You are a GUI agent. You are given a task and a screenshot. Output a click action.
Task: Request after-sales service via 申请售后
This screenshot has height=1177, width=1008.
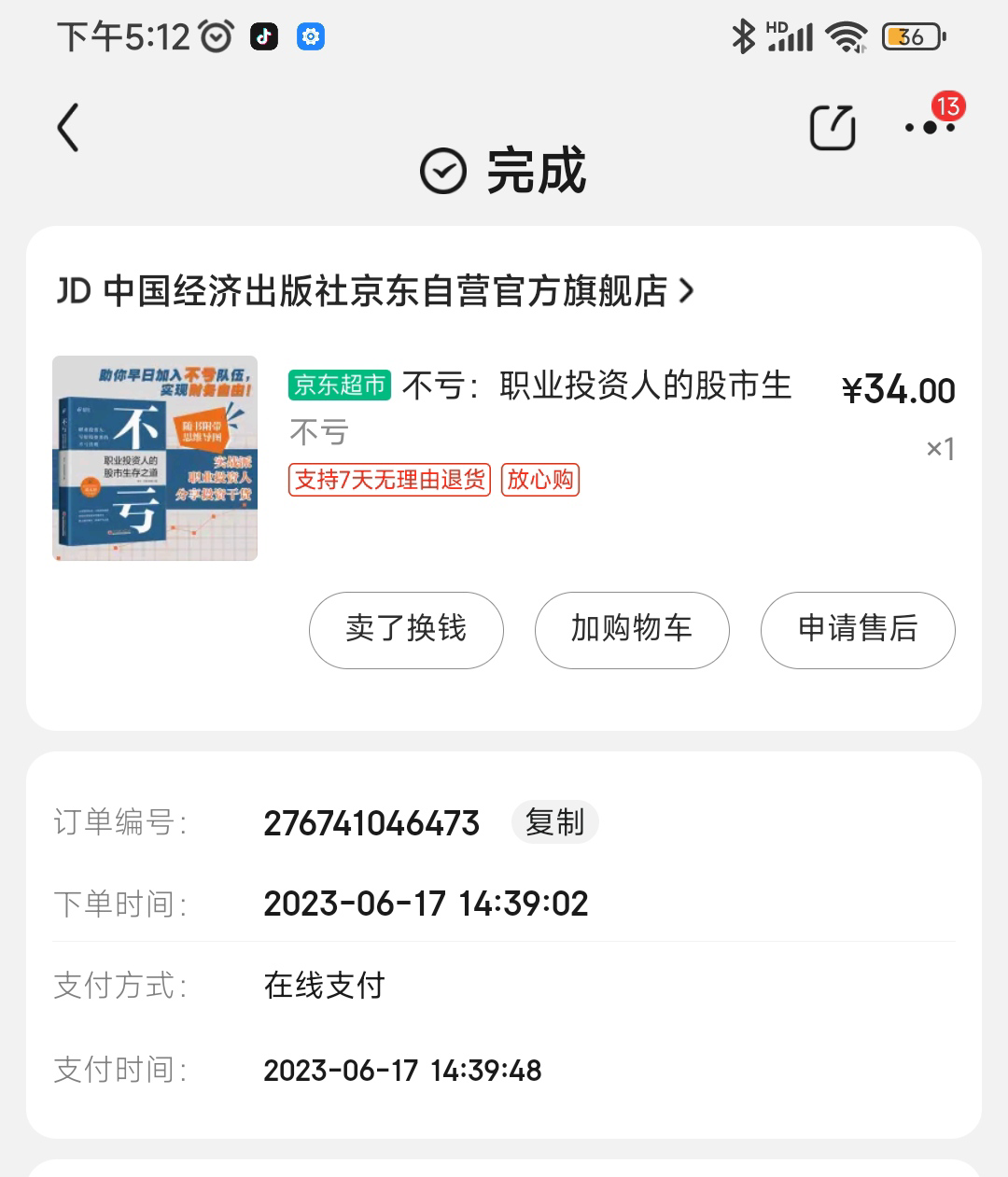tap(858, 630)
